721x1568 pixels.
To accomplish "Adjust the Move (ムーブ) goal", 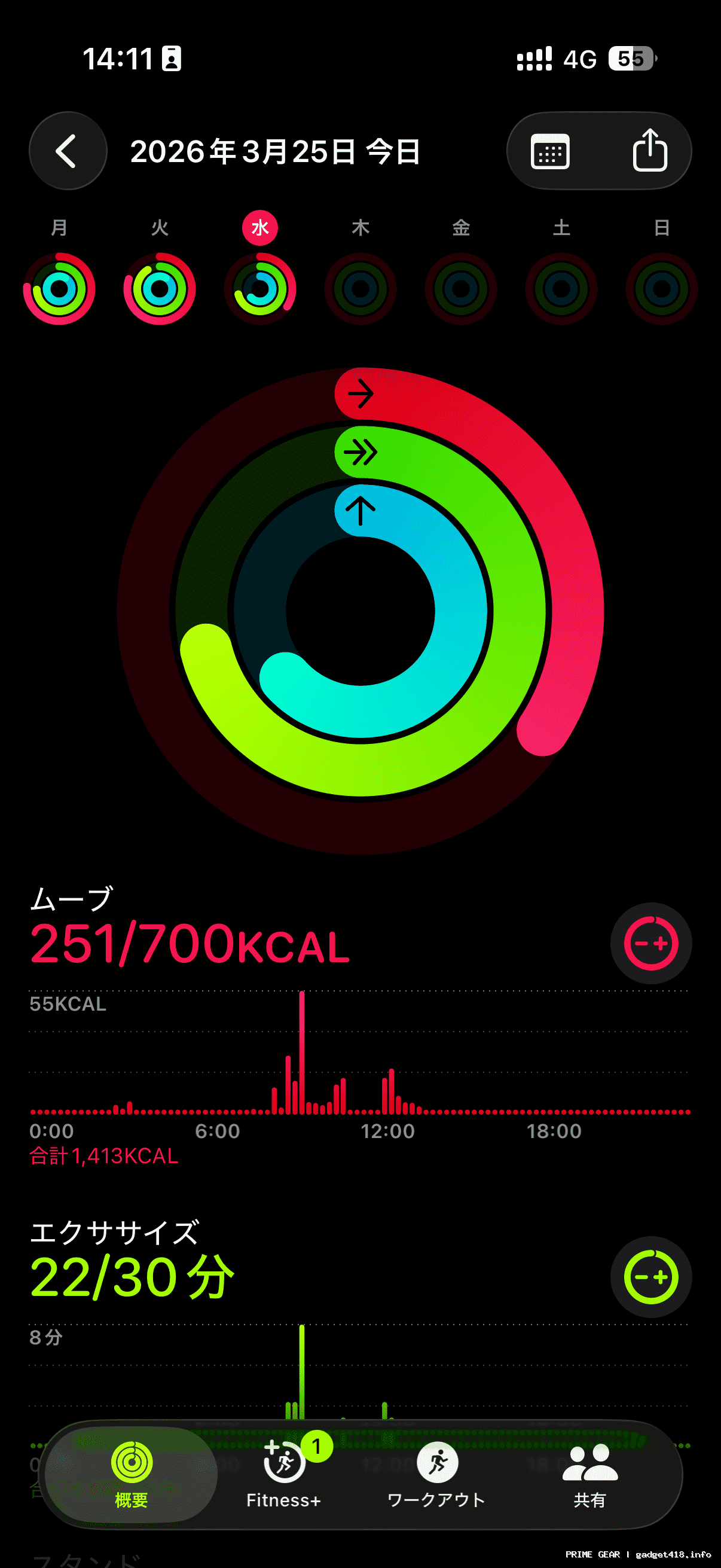I will click(650, 944).
